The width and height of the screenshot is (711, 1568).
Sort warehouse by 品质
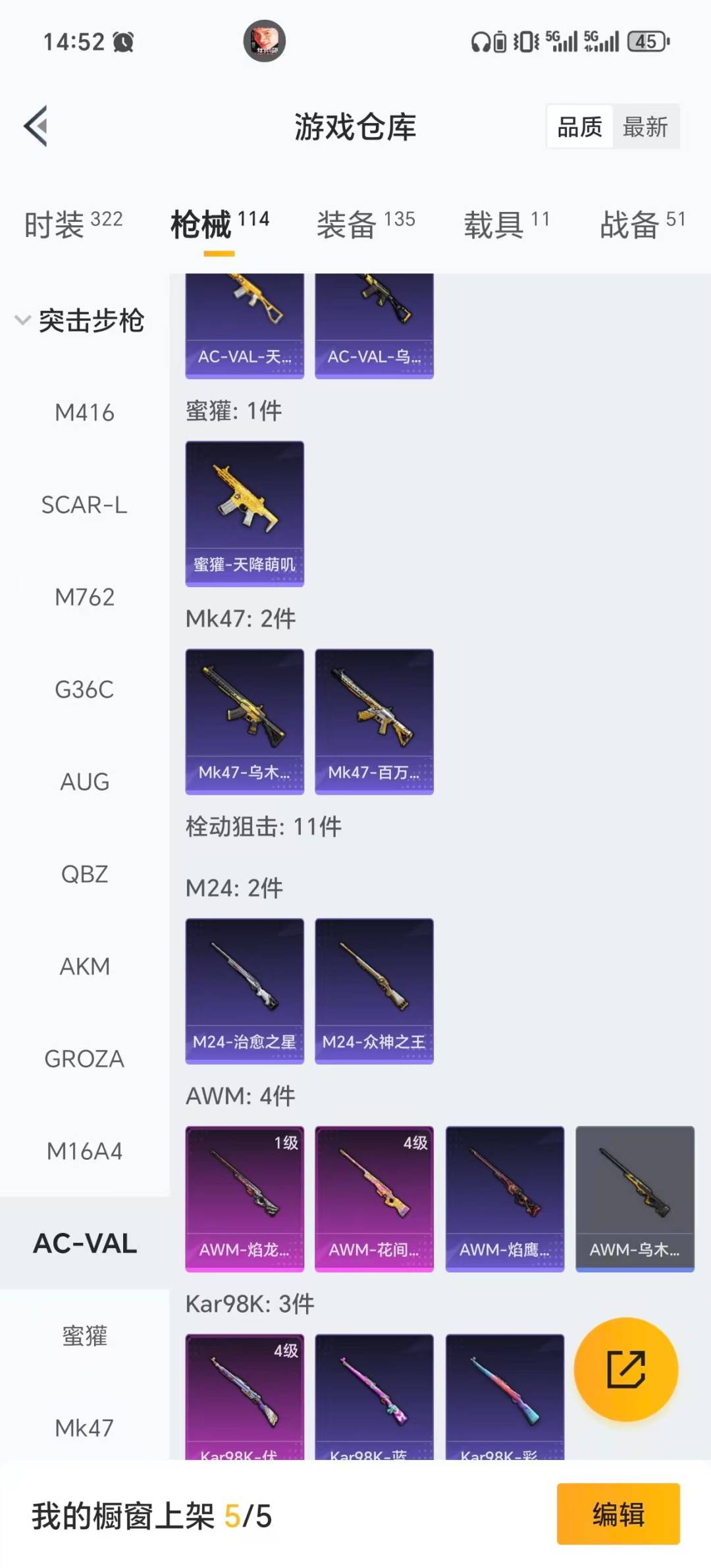pyautogui.click(x=579, y=126)
